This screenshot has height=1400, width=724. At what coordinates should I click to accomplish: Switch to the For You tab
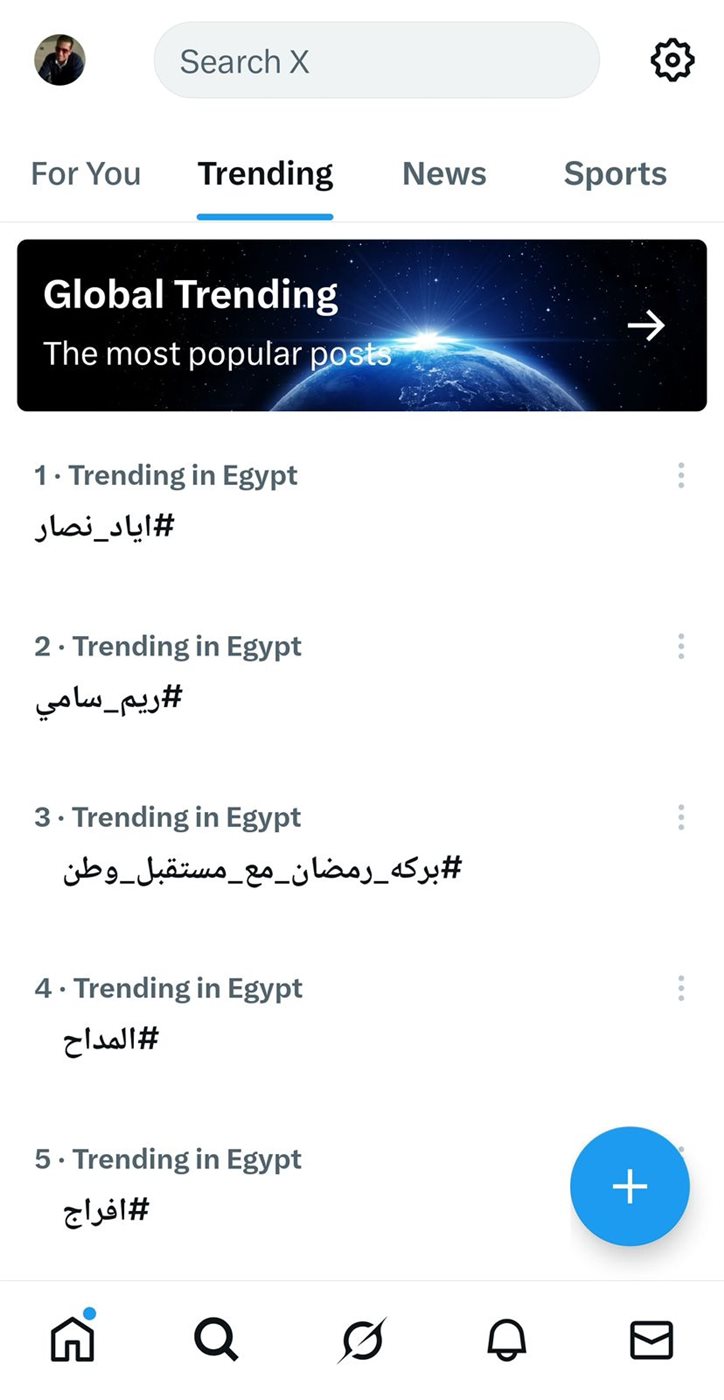click(x=86, y=174)
